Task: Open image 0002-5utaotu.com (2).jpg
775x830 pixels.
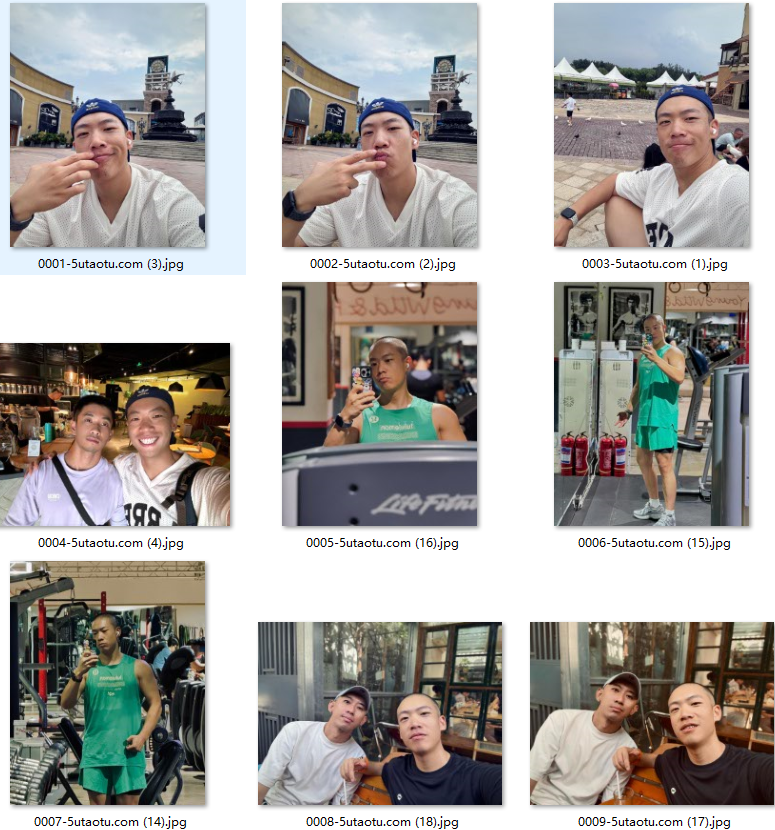Action: (x=380, y=125)
